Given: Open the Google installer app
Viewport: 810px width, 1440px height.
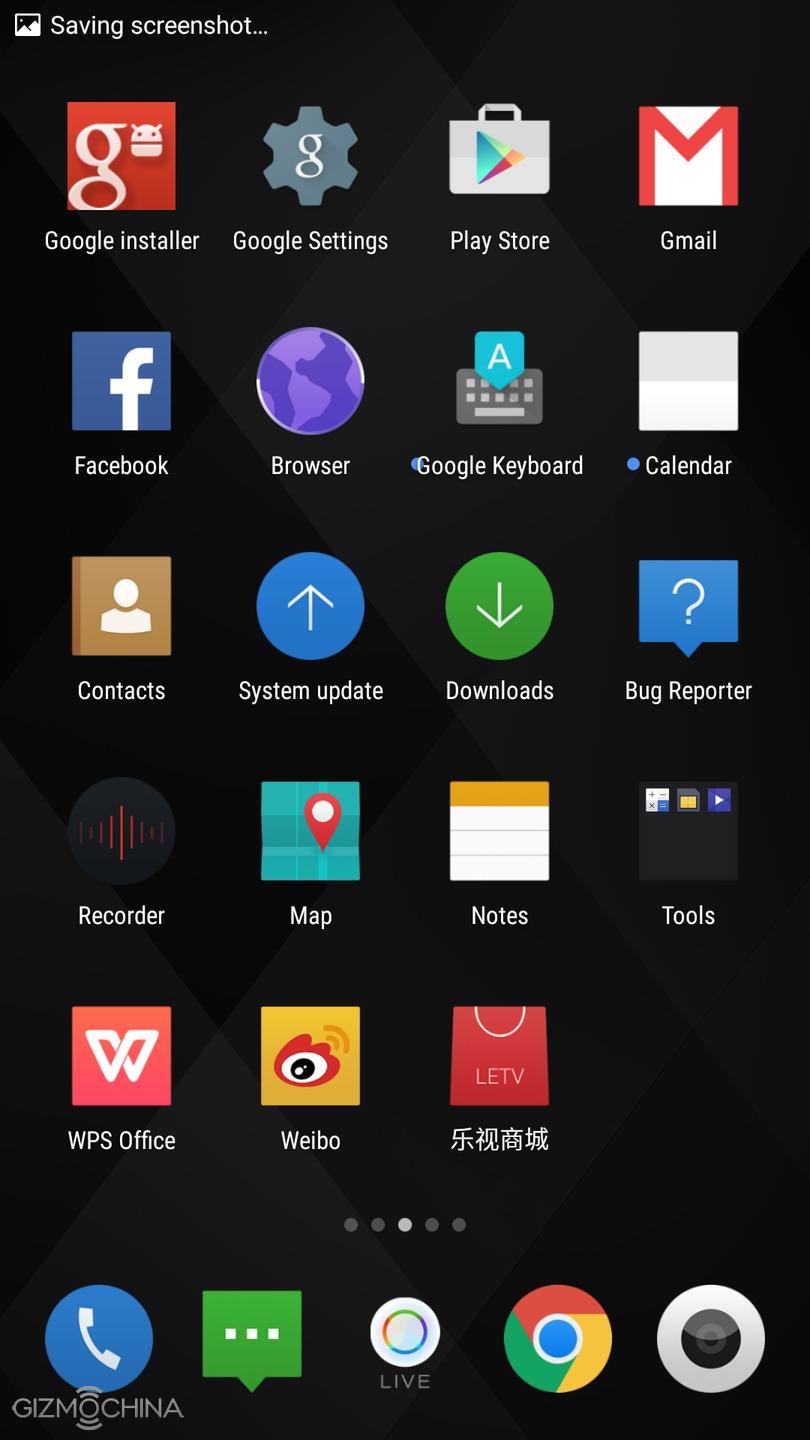Looking at the screenshot, I should click(x=121, y=156).
